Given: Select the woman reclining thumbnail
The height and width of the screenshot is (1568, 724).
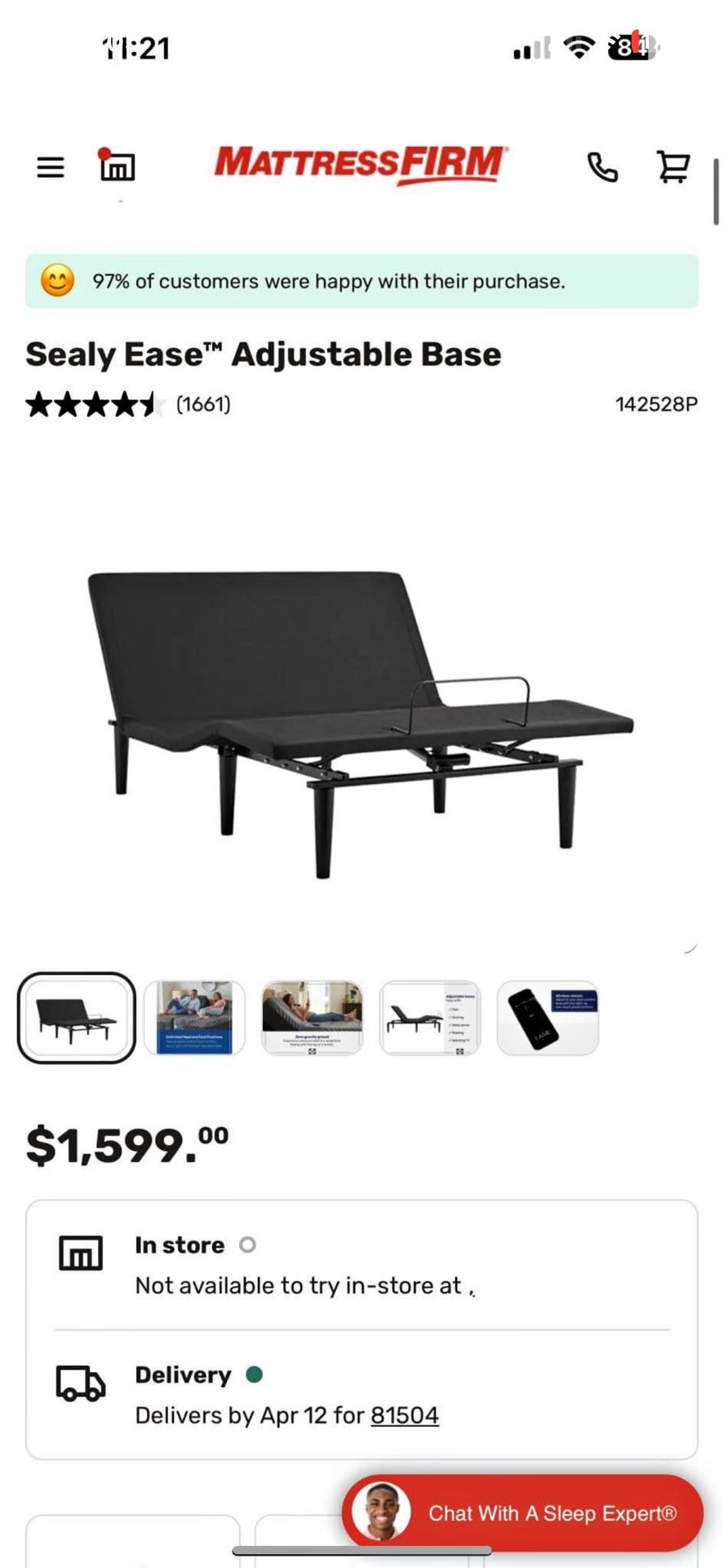Looking at the screenshot, I should [x=312, y=1018].
